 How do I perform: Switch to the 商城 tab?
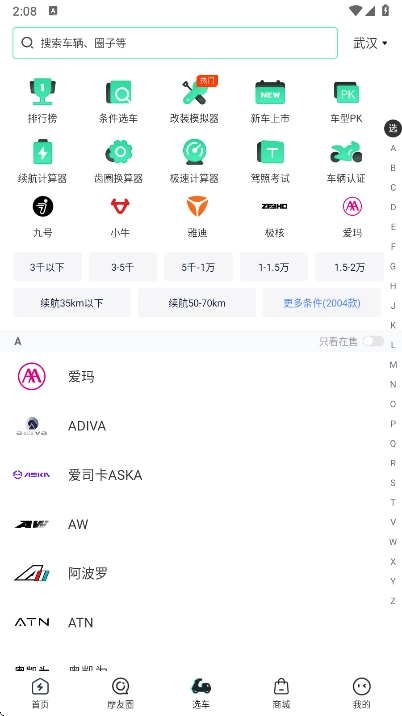[281, 692]
